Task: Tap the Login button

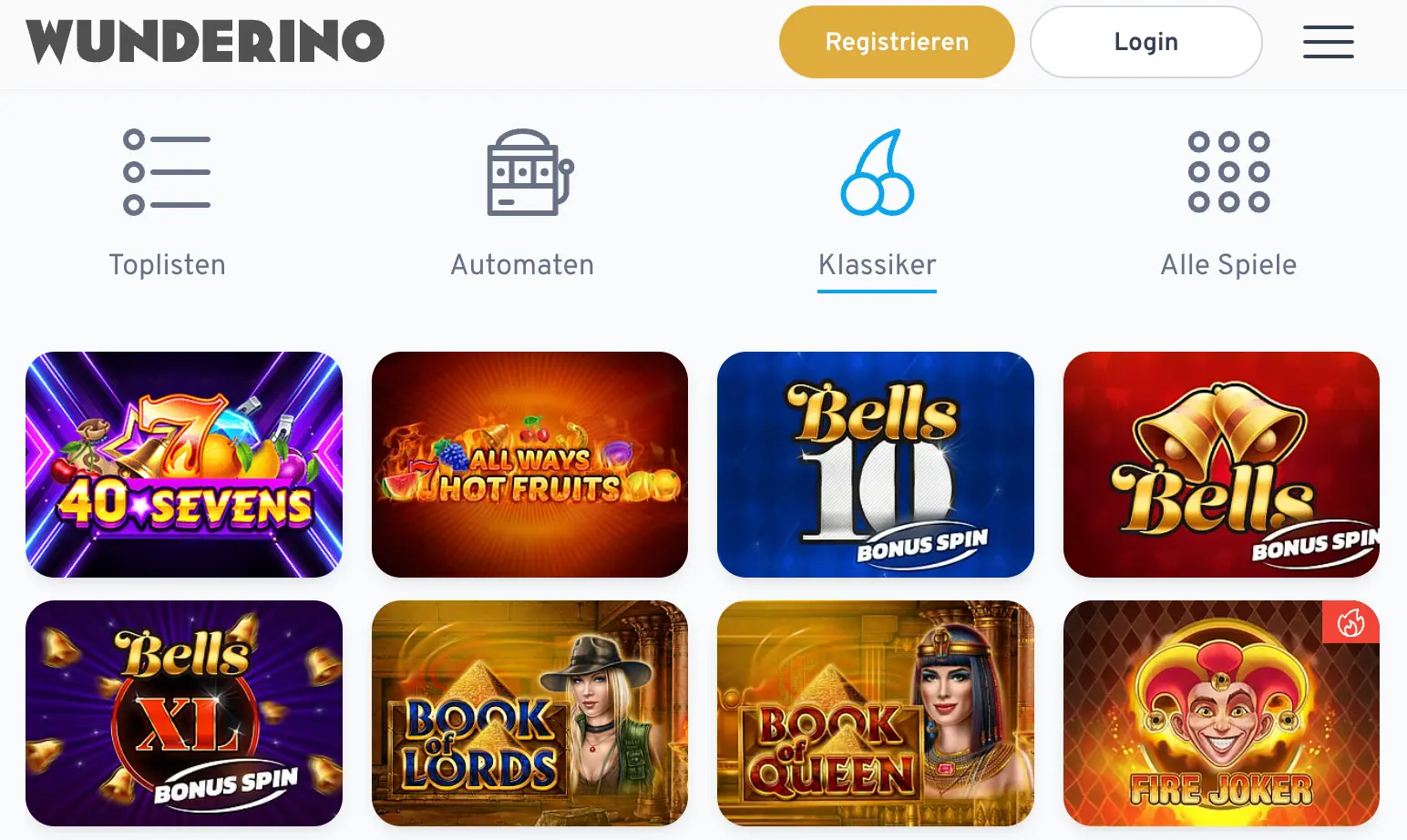Action: pyautogui.click(x=1145, y=42)
